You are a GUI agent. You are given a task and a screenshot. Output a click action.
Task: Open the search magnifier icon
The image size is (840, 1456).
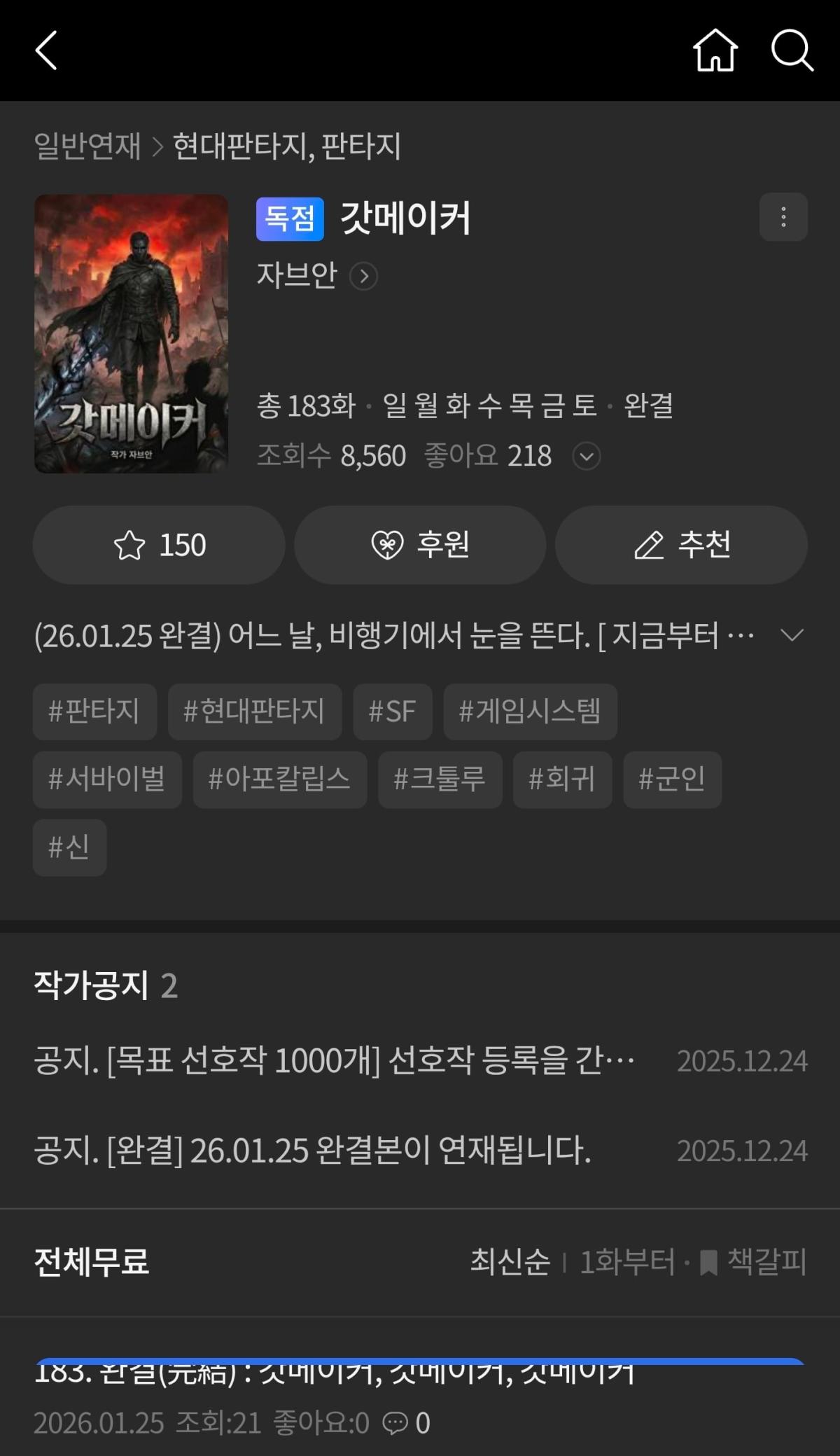coord(792,50)
